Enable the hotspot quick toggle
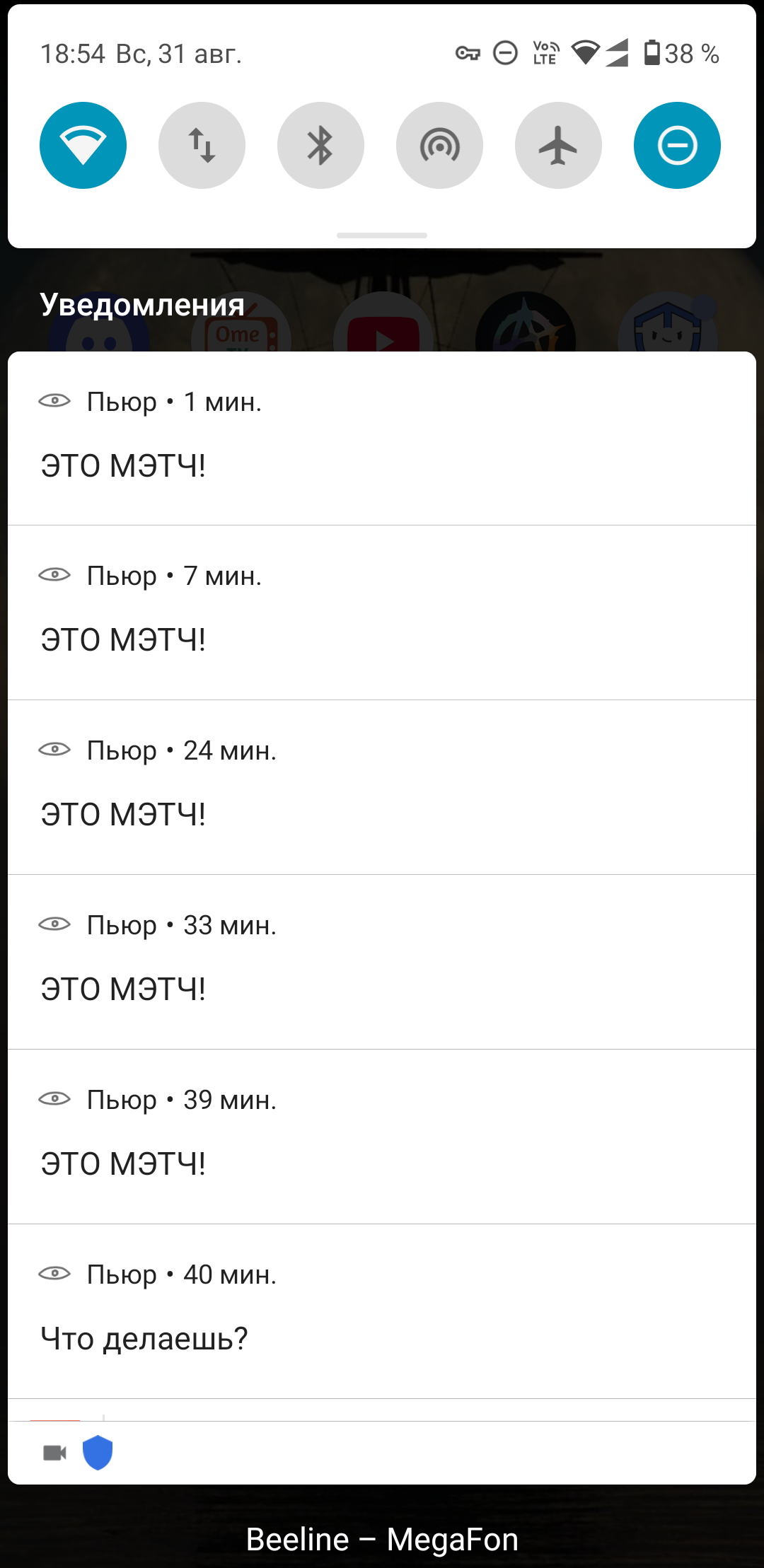 point(439,146)
